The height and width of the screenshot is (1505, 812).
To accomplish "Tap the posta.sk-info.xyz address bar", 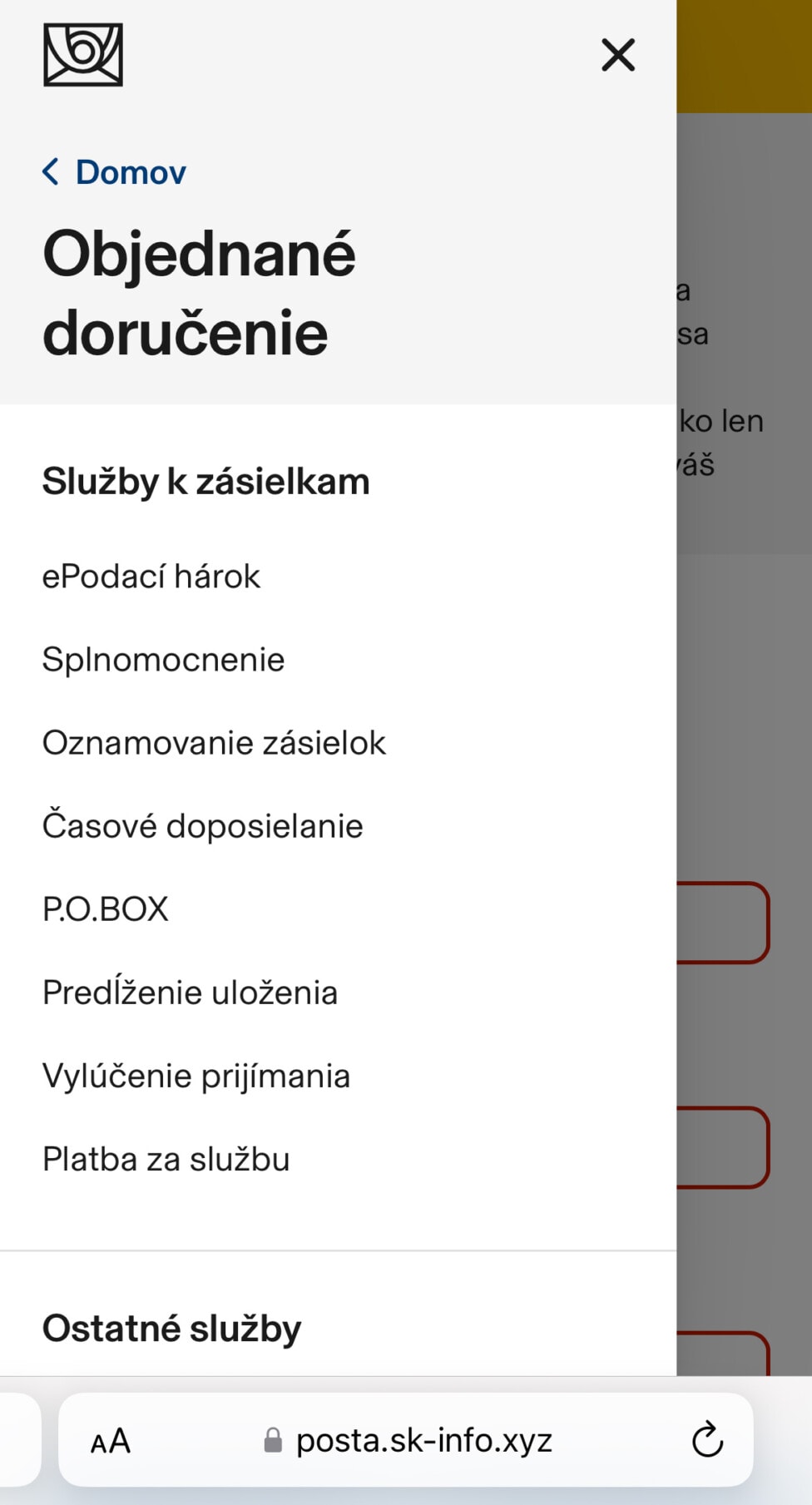I will (x=406, y=1440).
